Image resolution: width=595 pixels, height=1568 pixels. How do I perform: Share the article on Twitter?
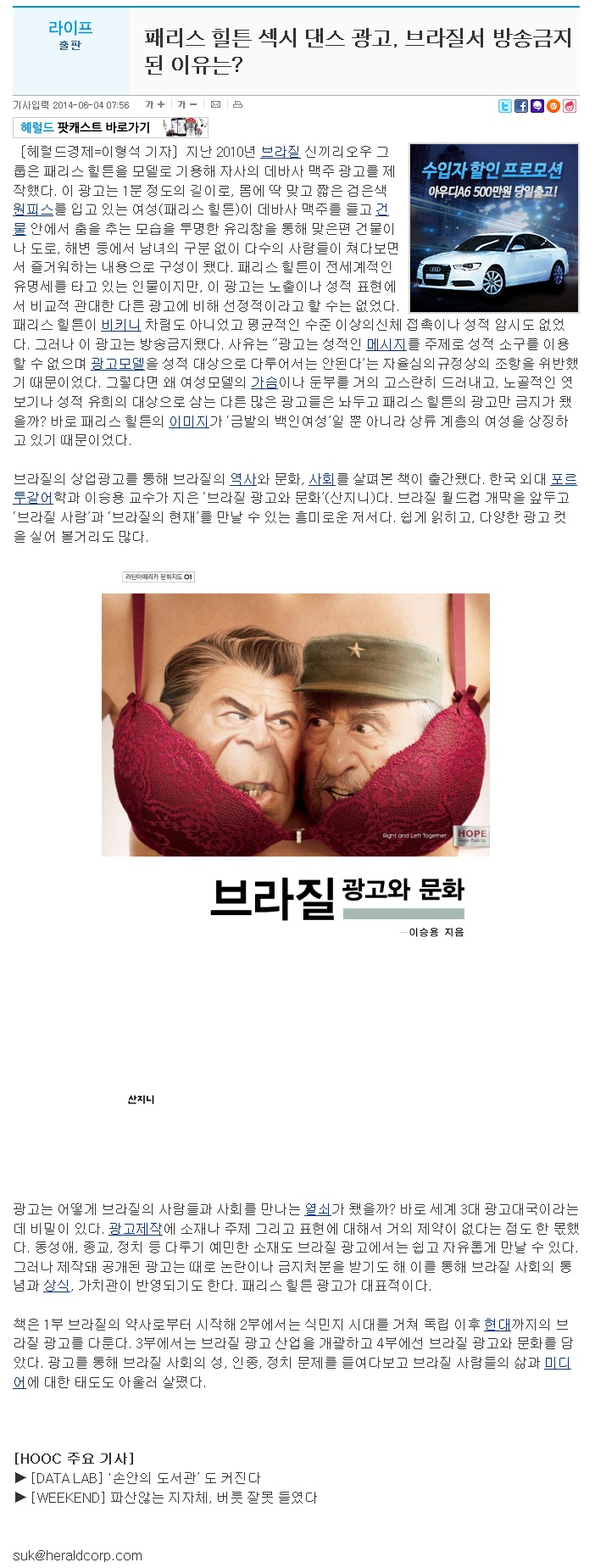[504, 106]
